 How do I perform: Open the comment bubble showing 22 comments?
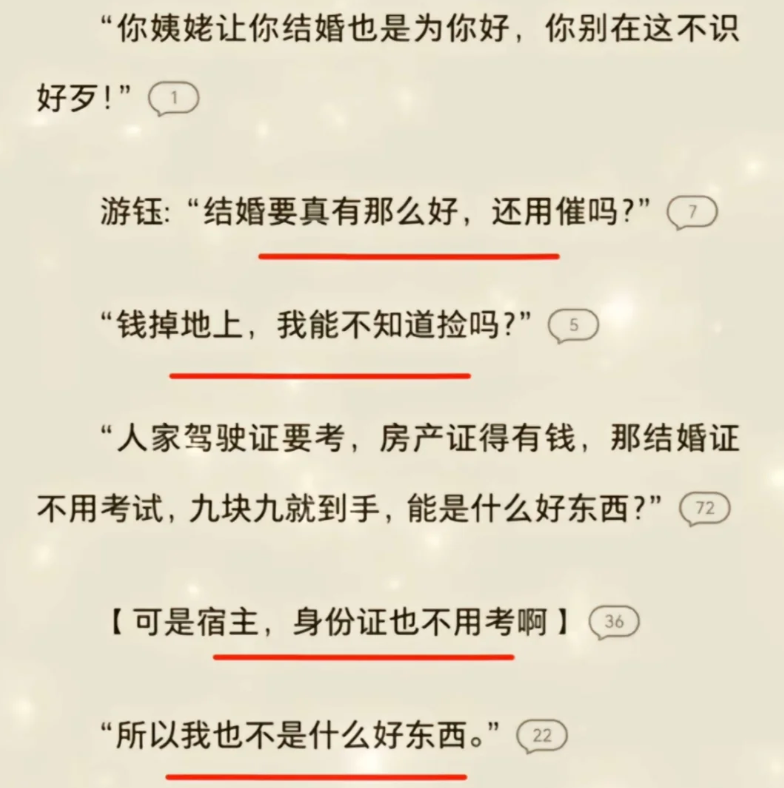pos(542,737)
